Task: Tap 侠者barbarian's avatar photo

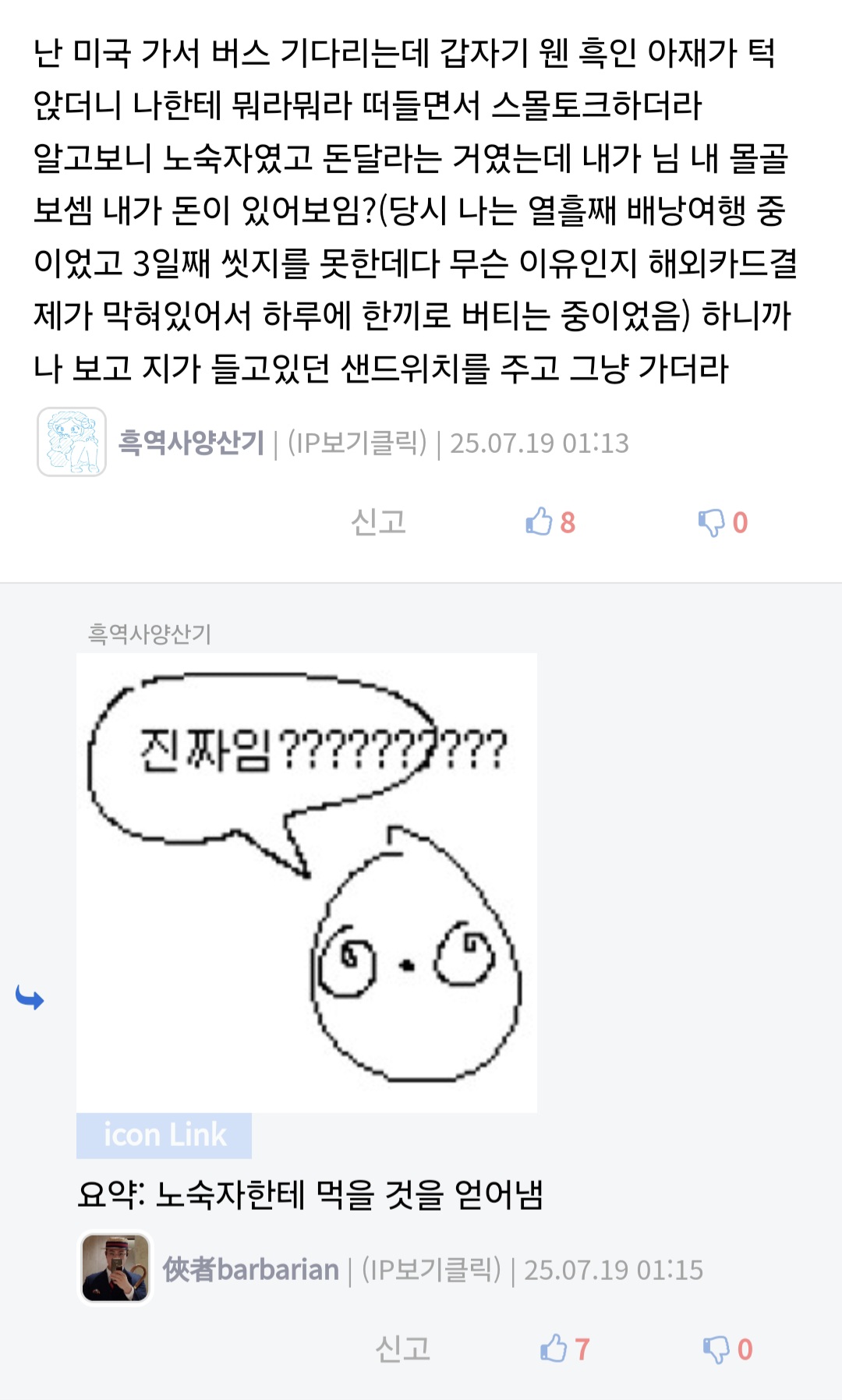Action: coord(115,1267)
